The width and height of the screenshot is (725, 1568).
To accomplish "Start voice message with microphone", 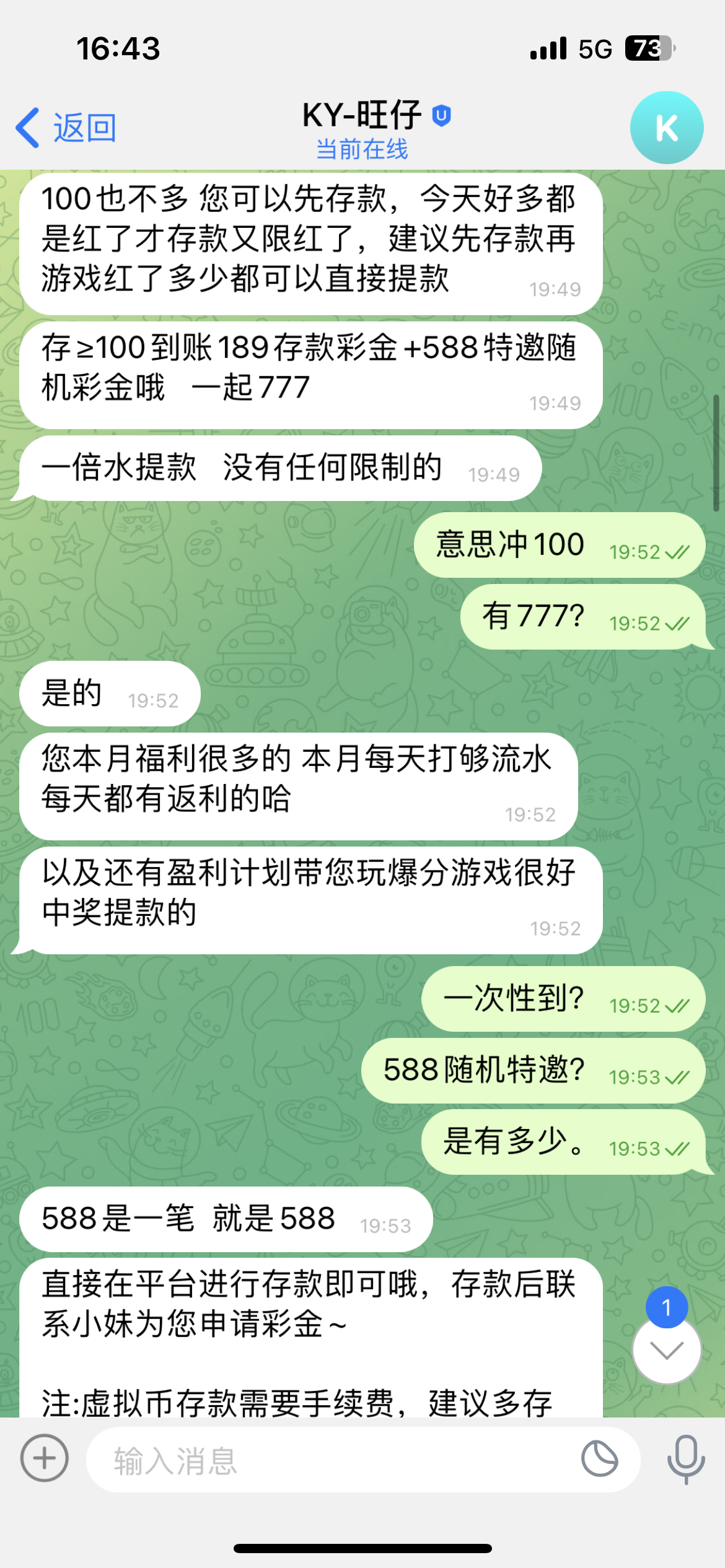I will pos(685,1459).
